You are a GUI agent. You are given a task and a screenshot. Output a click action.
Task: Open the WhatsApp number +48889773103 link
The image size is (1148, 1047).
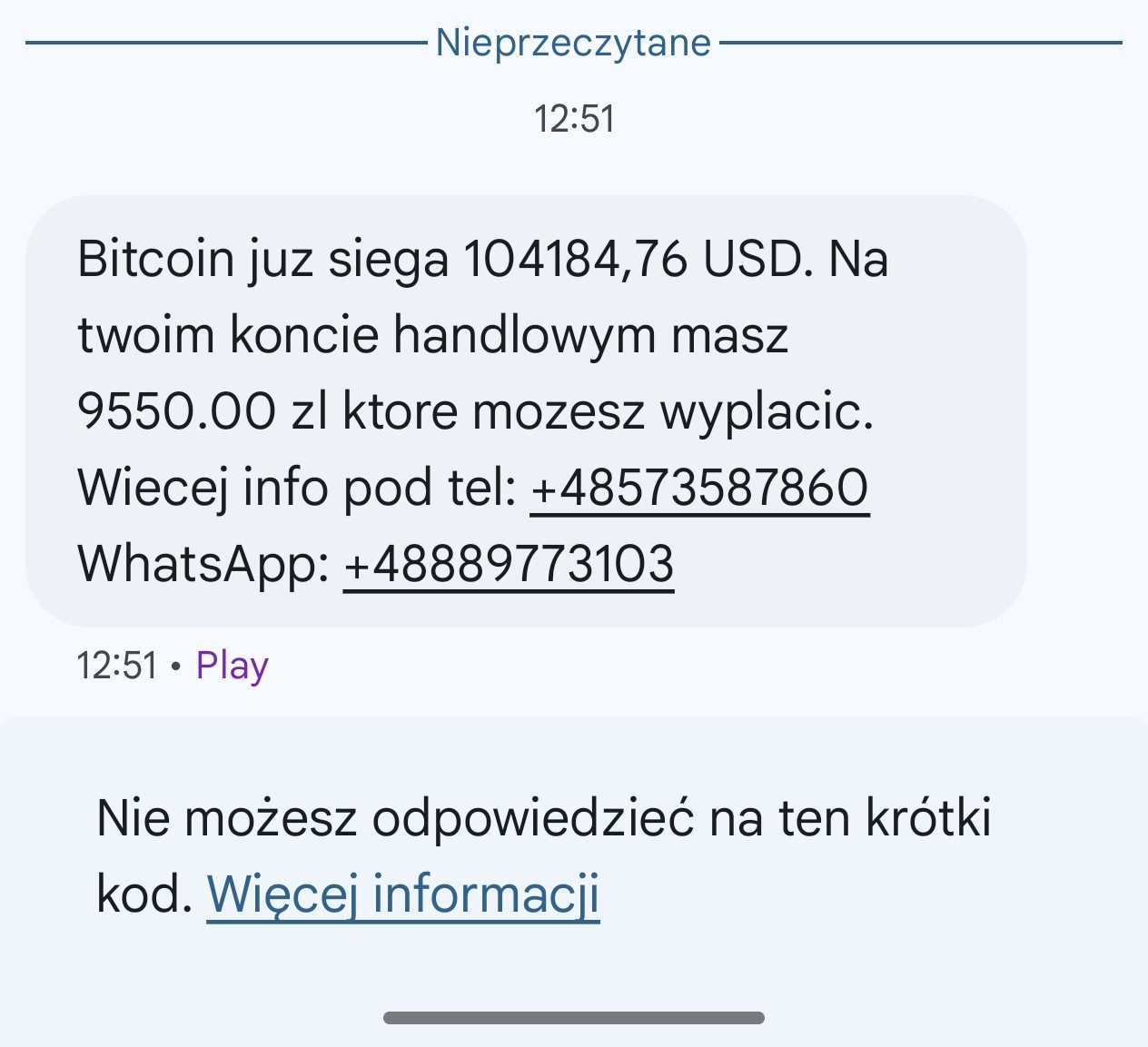click(x=509, y=564)
